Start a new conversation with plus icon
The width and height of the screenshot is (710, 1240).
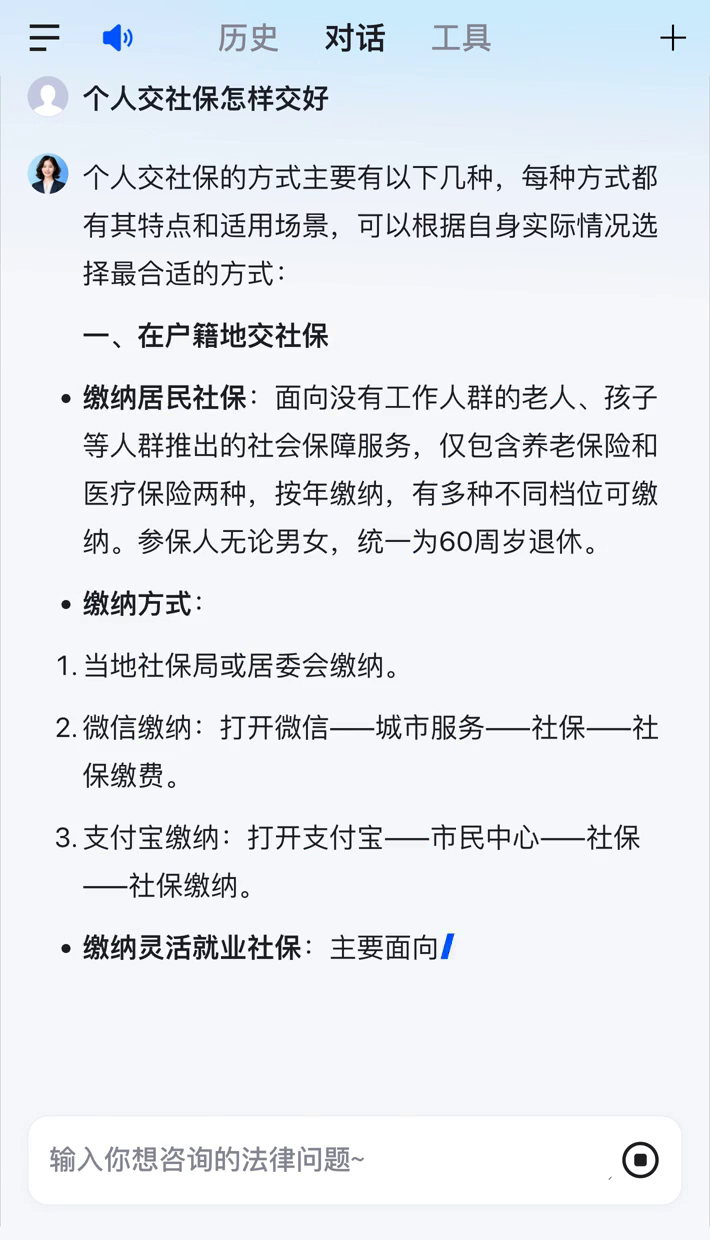[673, 39]
